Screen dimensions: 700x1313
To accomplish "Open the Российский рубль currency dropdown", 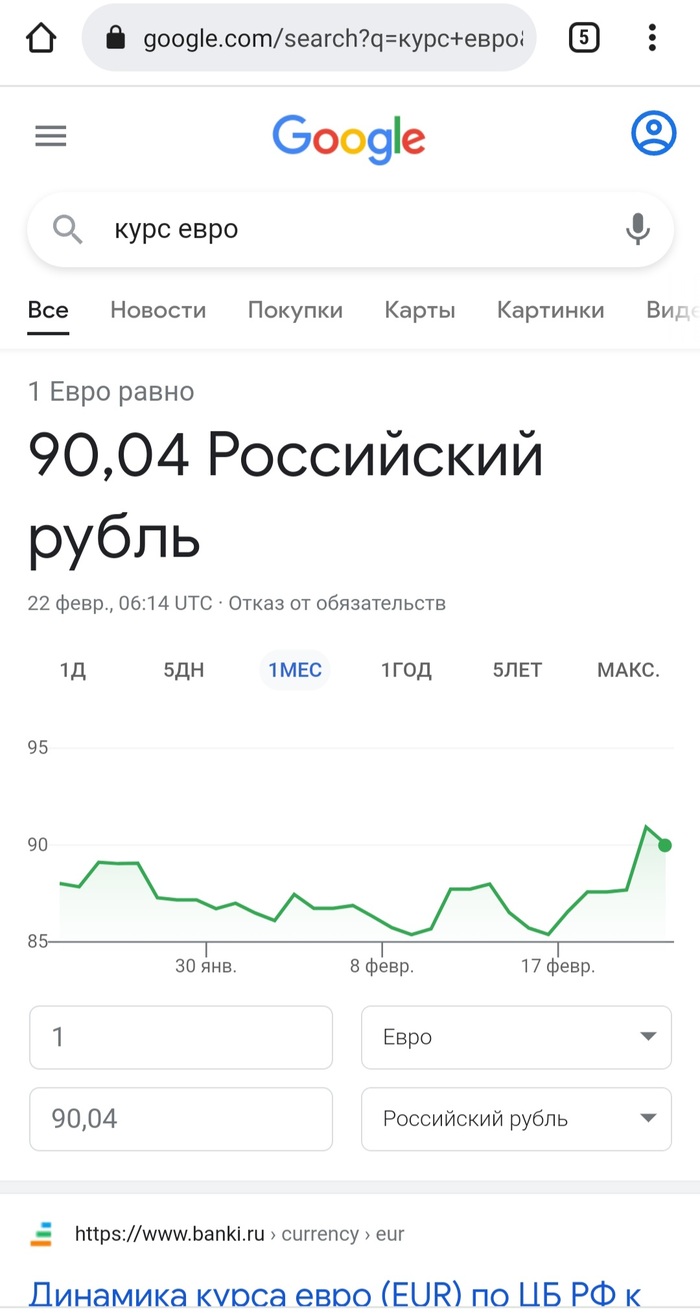I will click(x=516, y=1118).
